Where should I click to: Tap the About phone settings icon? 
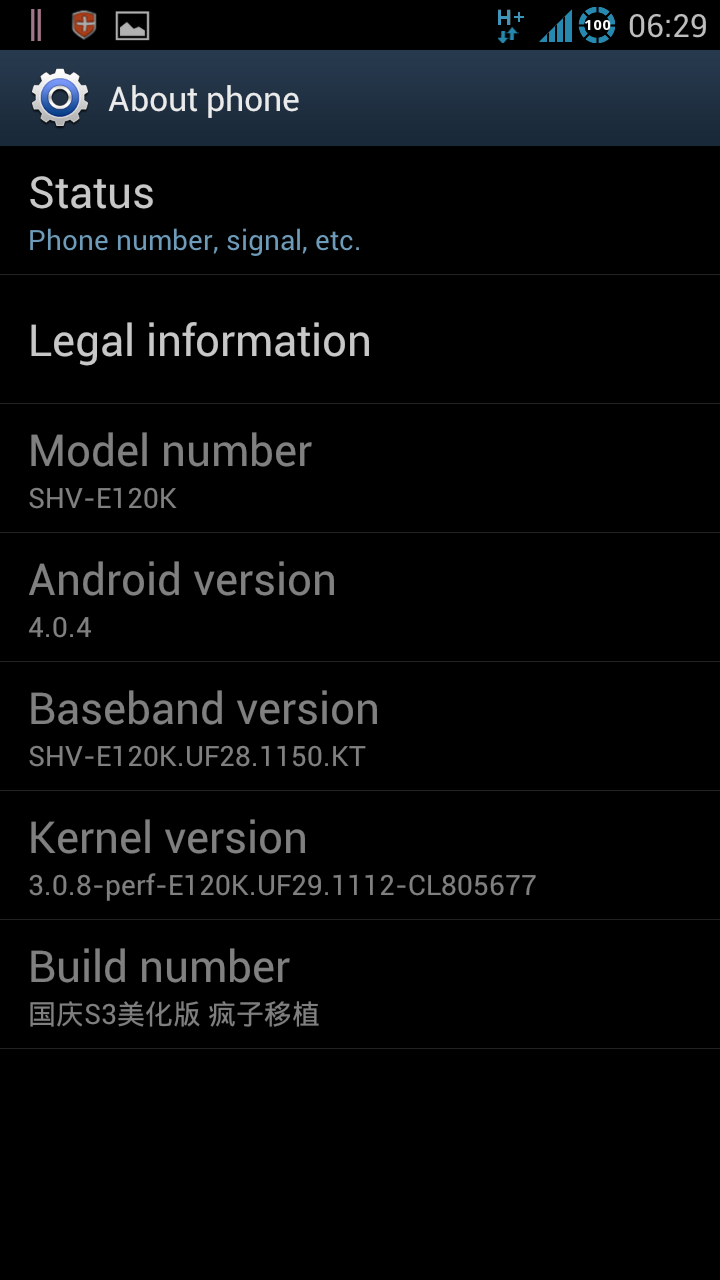[x=60, y=98]
